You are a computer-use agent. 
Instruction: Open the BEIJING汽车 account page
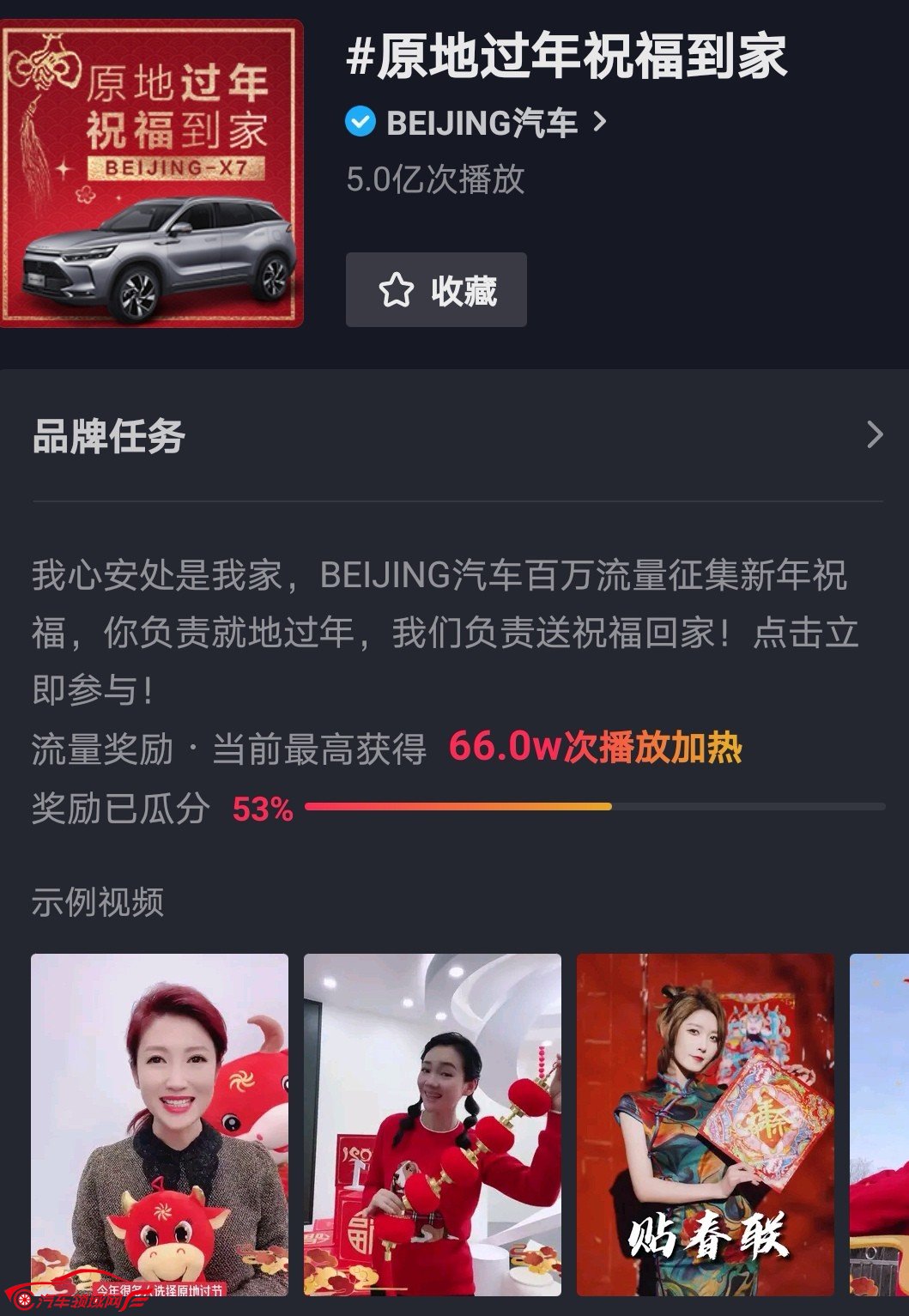point(479,123)
